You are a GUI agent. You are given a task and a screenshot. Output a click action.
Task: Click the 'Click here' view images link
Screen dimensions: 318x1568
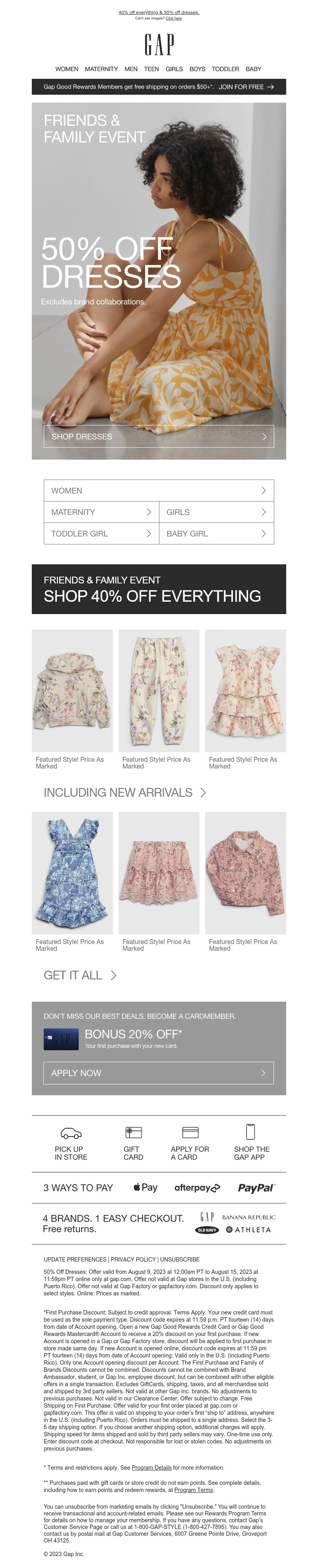[174, 18]
